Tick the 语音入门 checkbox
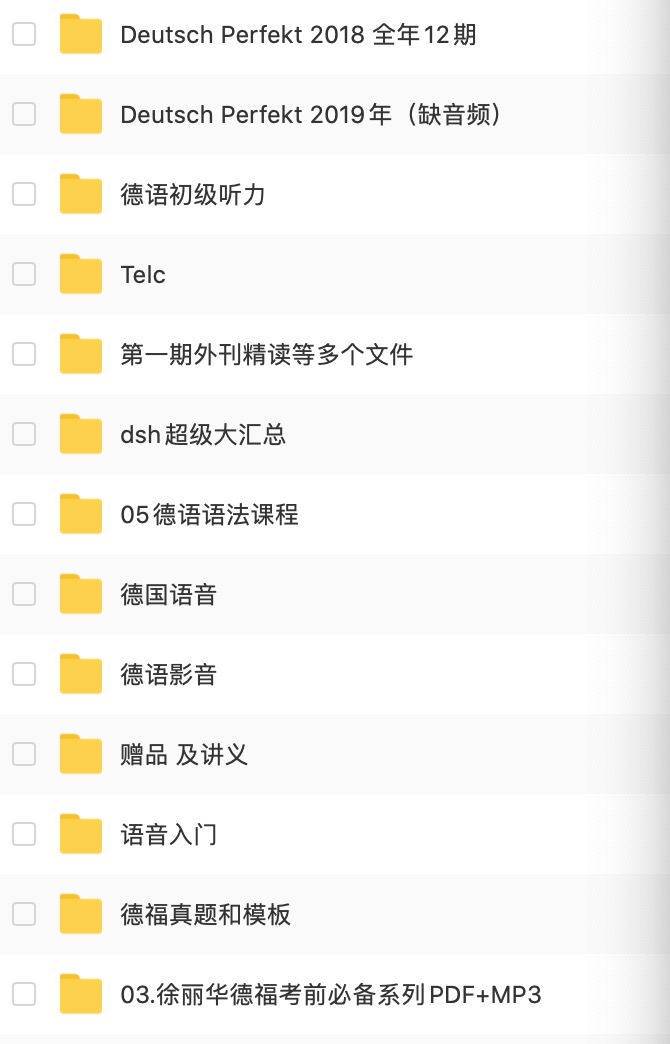670x1044 pixels. point(24,834)
